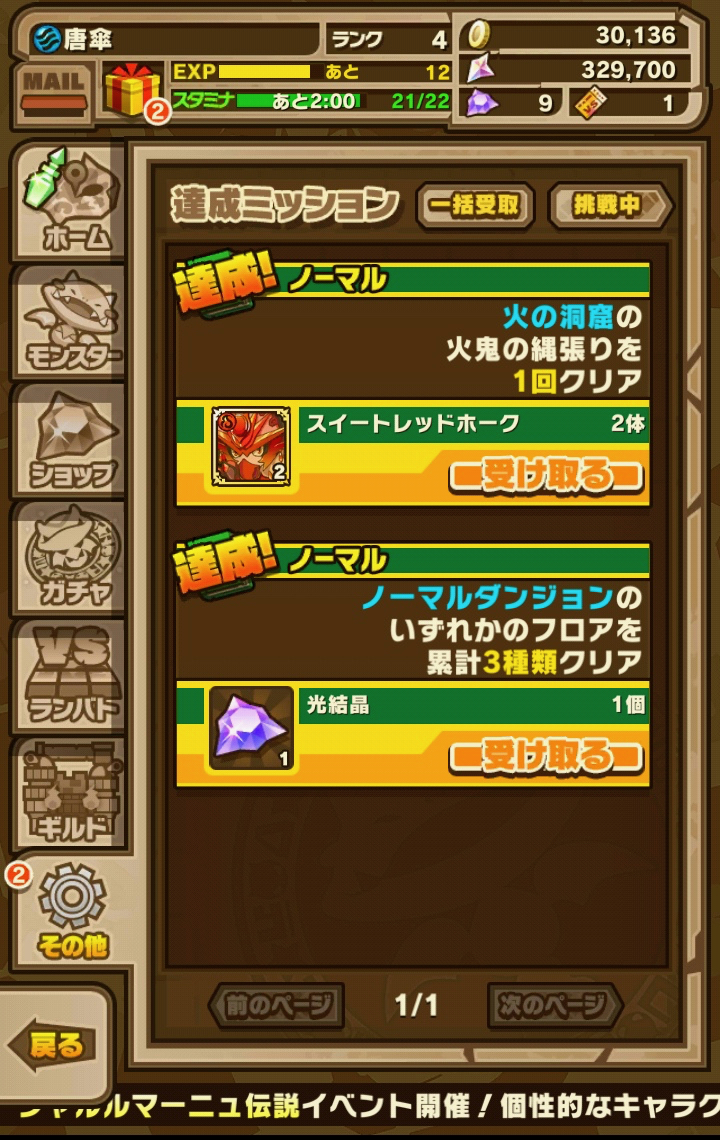Claim the 光結晶 reward with 受け取る
Image resolution: width=720 pixels, height=1140 pixels.
(545, 756)
